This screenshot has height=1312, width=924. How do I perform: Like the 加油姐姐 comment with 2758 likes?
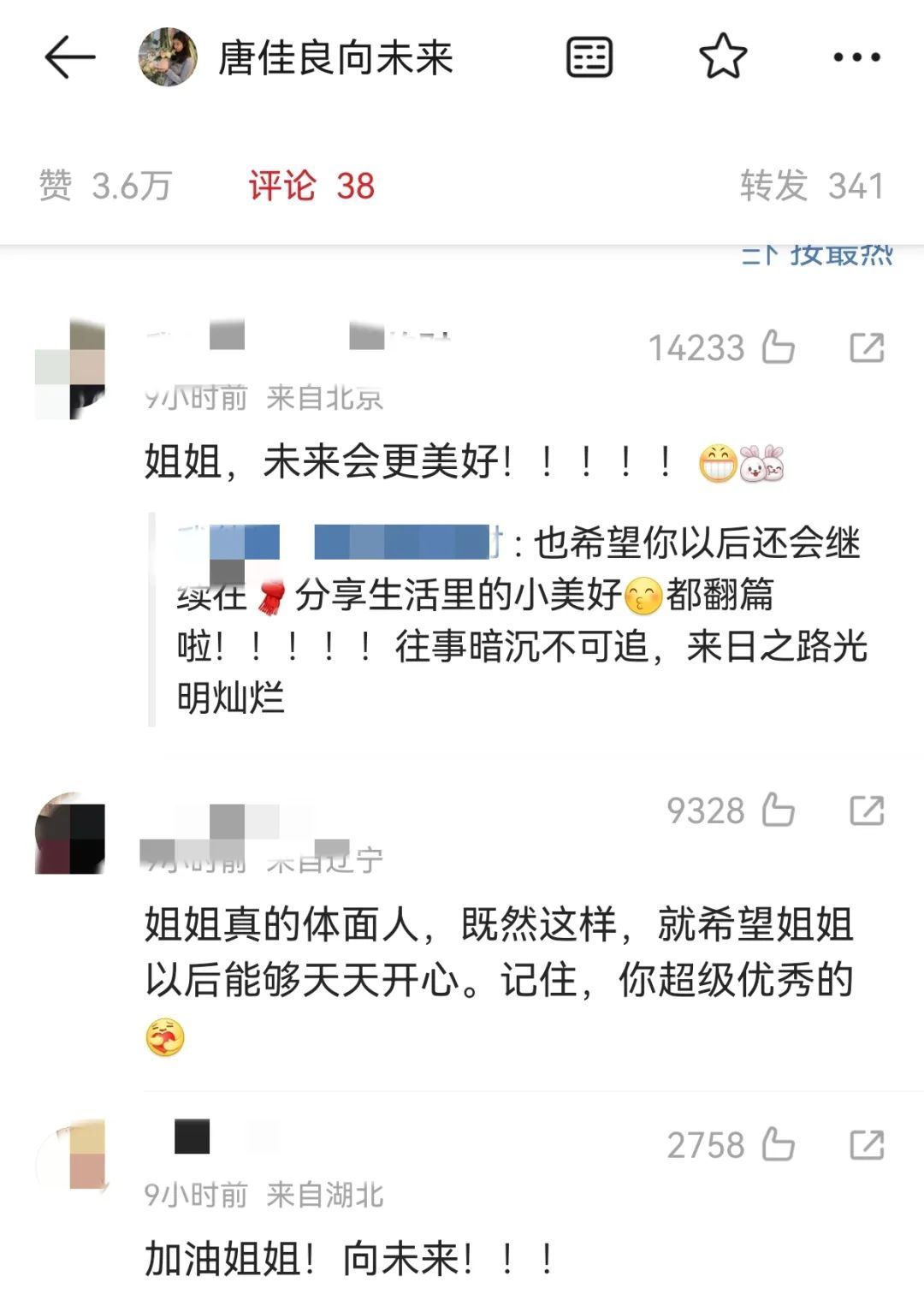pos(778,1144)
